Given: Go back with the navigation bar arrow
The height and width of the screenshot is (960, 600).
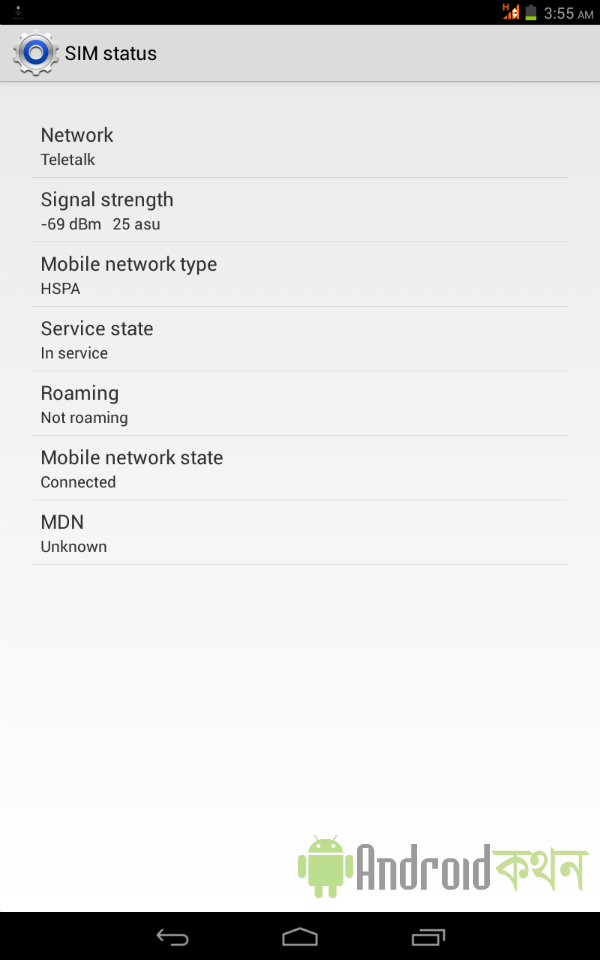Looking at the screenshot, I should (172, 937).
